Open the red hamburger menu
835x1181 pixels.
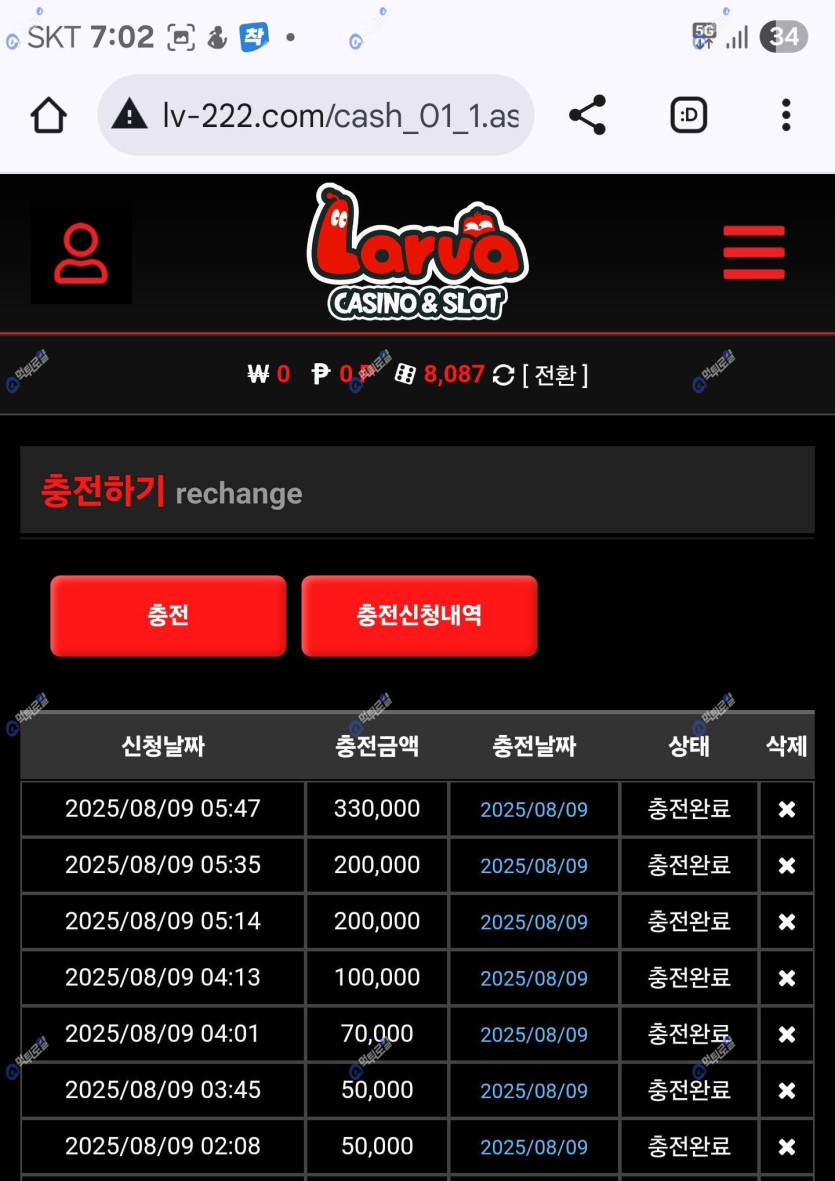click(x=754, y=253)
